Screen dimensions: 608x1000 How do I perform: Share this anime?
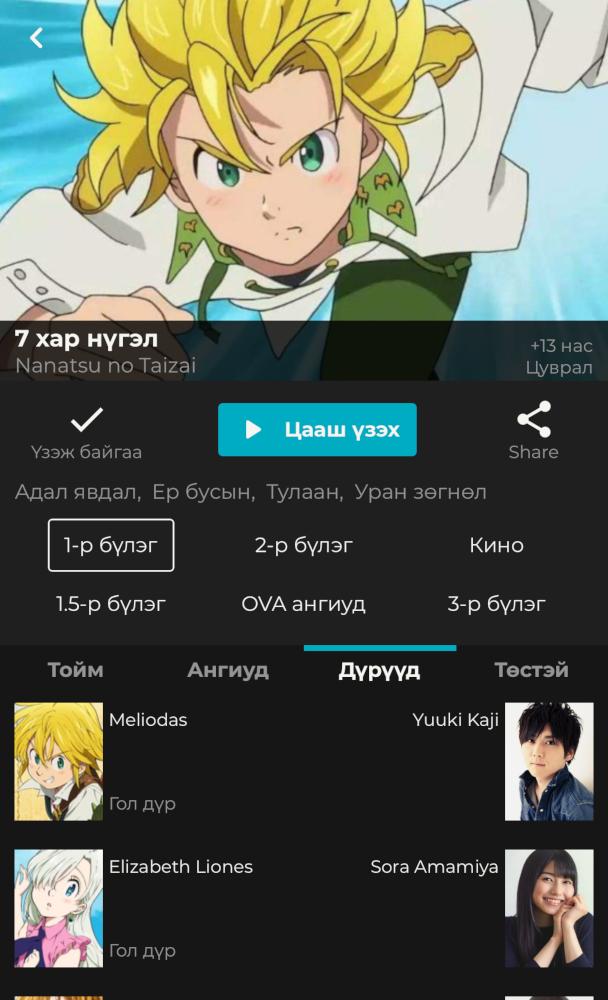coord(533,432)
